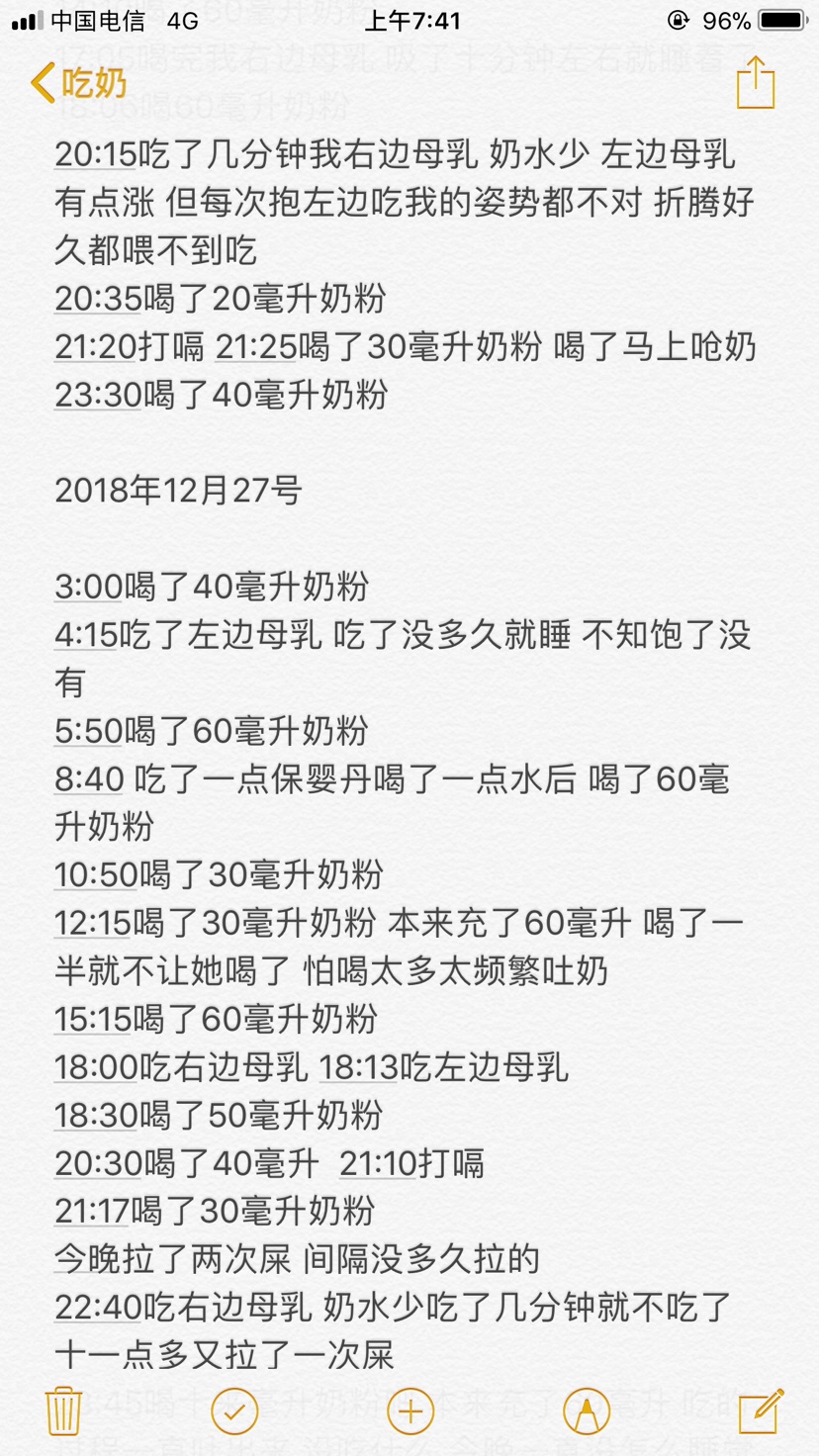Delete this note with the trash icon
Viewport: 819px width, 1456px height.
tap(64, 1410)
